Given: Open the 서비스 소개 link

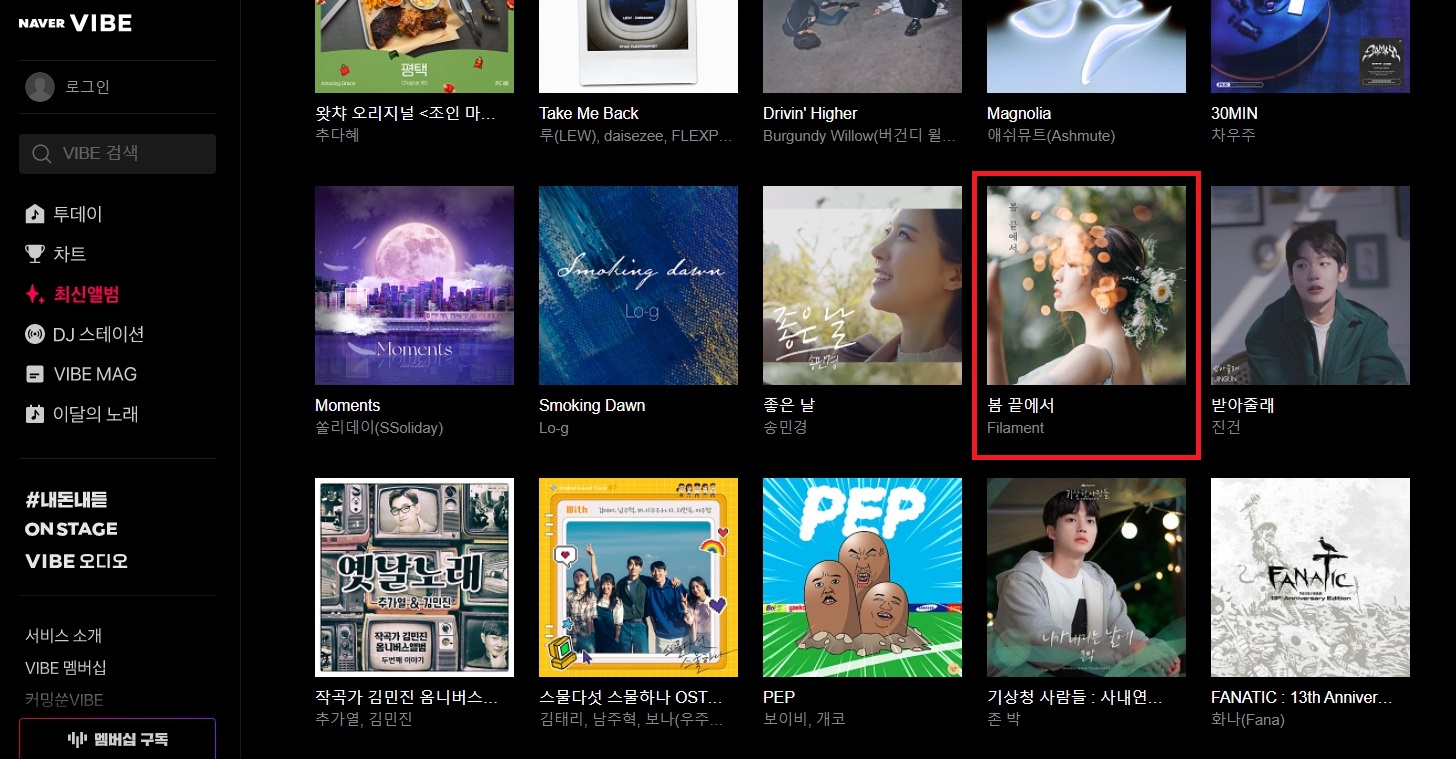Looking at the screenshot, I should pyautogui.click(x=63, y=636).
